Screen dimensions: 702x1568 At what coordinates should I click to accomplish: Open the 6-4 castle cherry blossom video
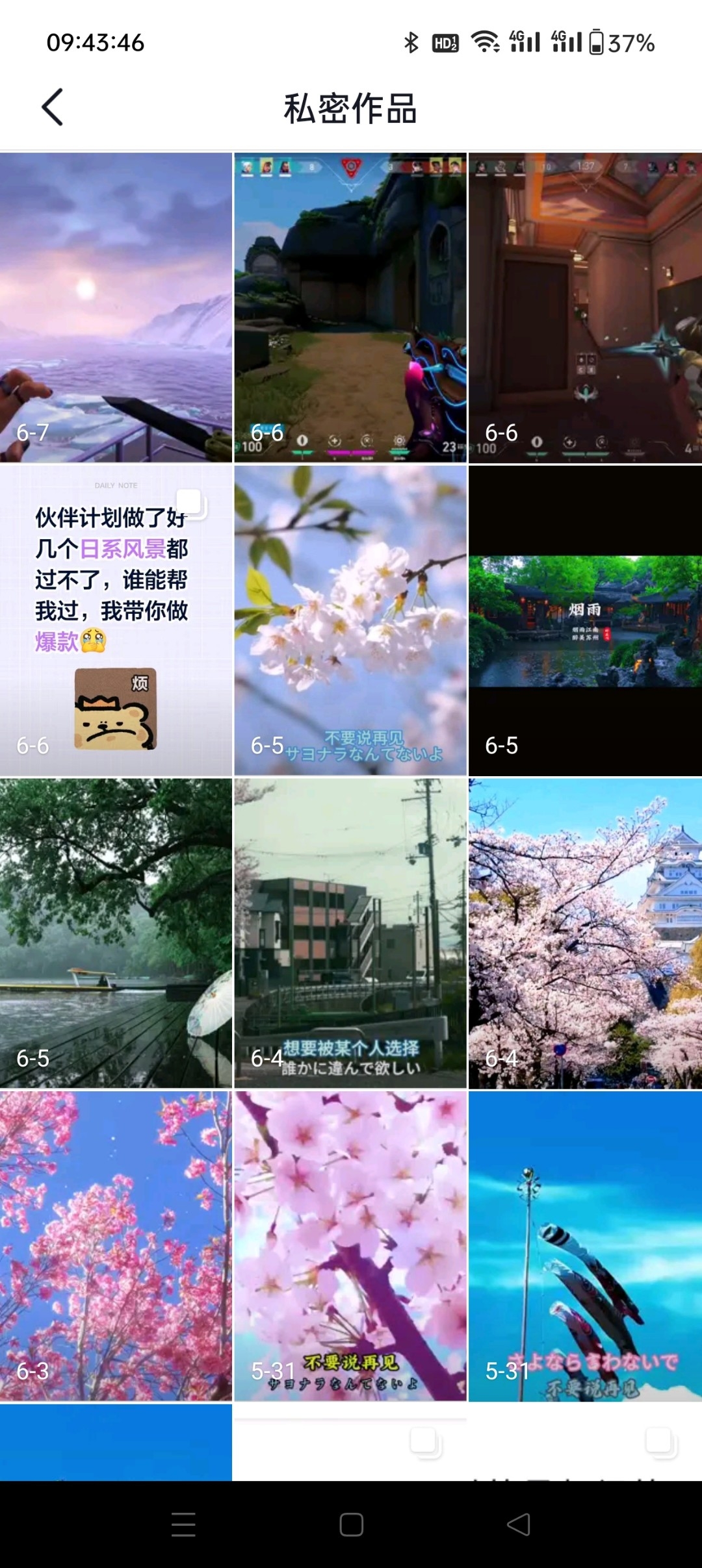pyautogui.click(x=585, y=933)
